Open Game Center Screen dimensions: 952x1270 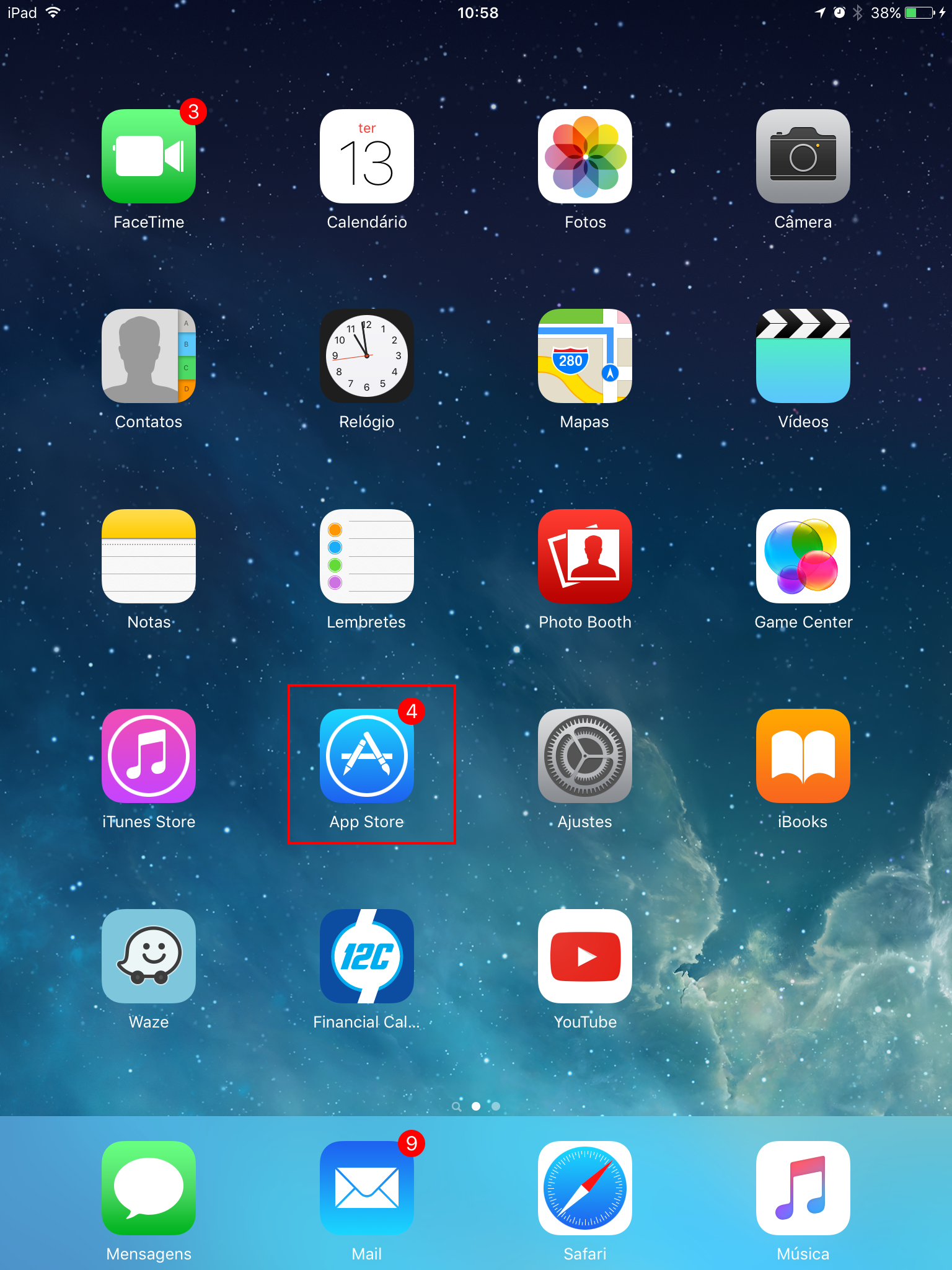point(803,556)
